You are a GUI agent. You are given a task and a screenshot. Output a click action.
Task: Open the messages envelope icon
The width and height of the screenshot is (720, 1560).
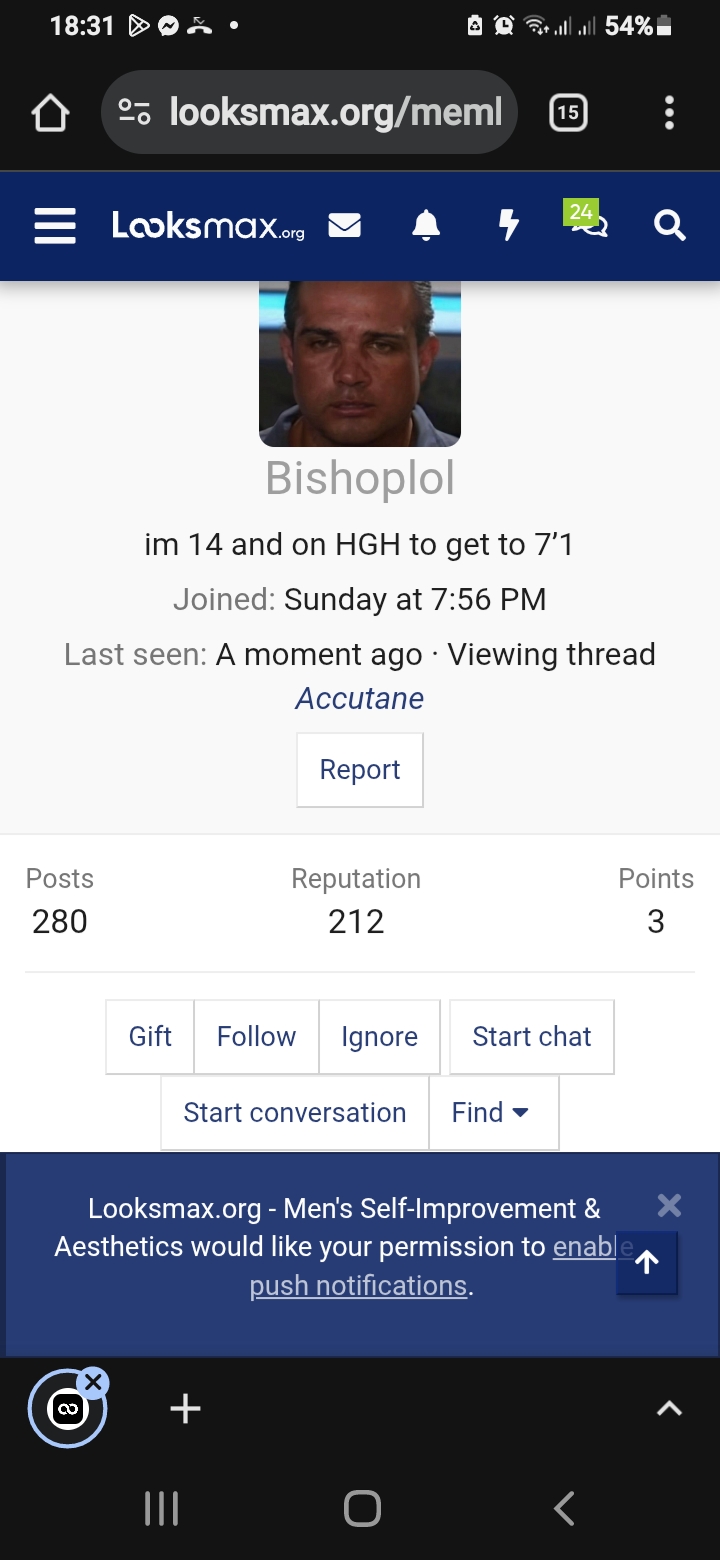[345, 225]
